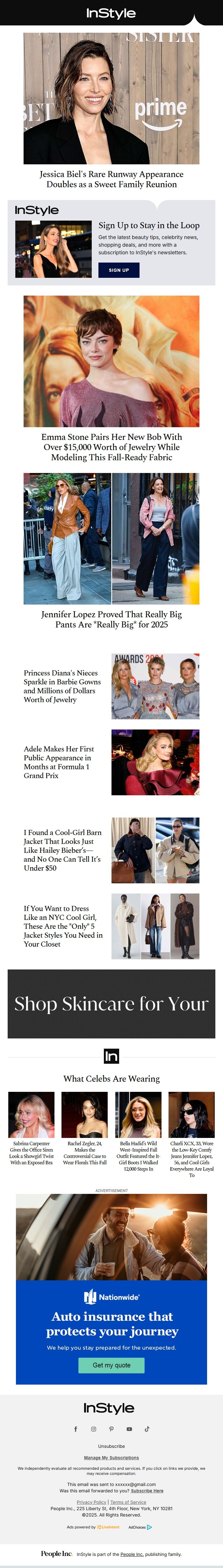Read the Jennifer Lopez big pants story
This screenshot has height=1568, width=223.
pos(111,619)
